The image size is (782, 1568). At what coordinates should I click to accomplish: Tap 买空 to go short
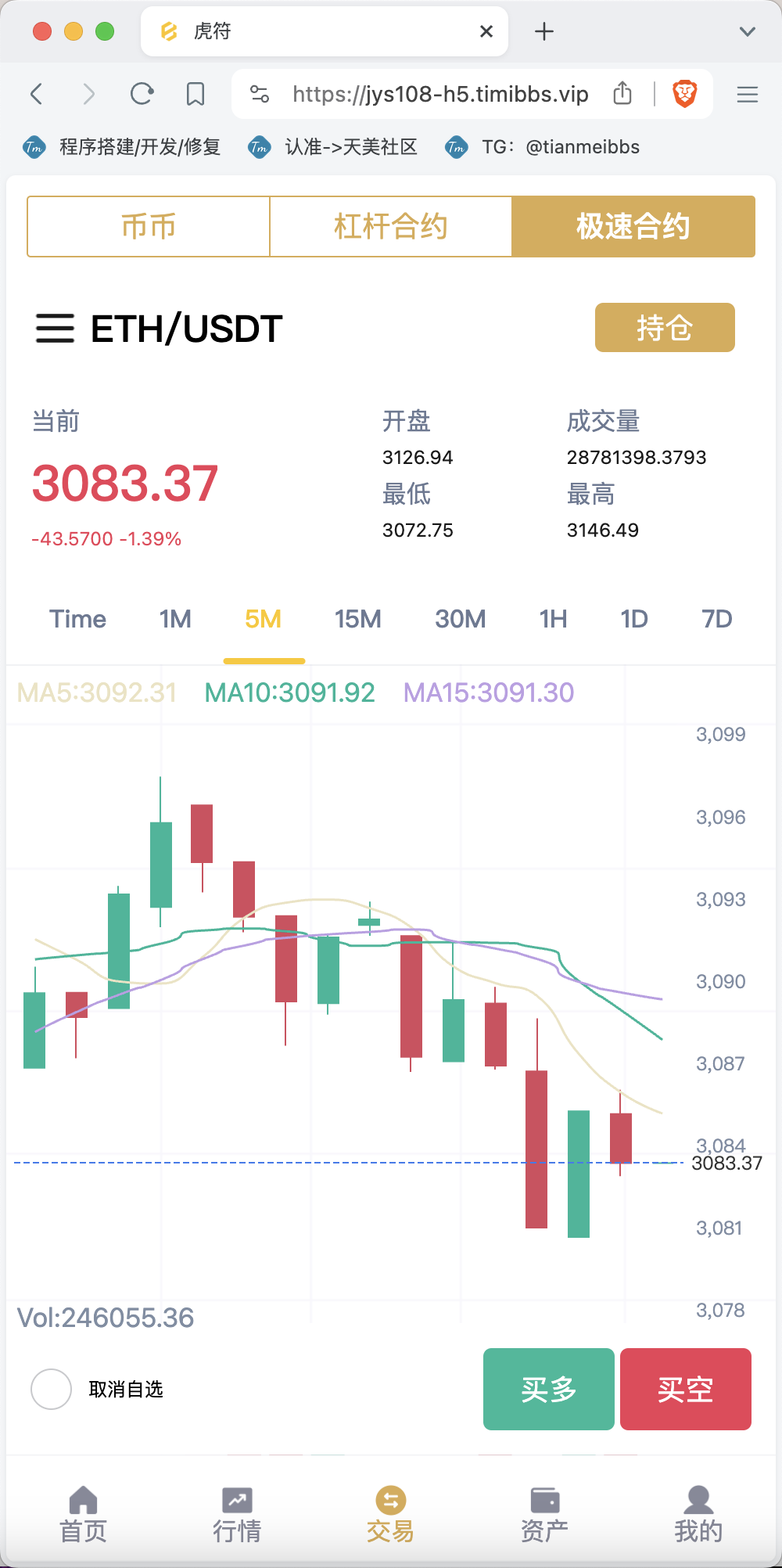pos(686,1389)
